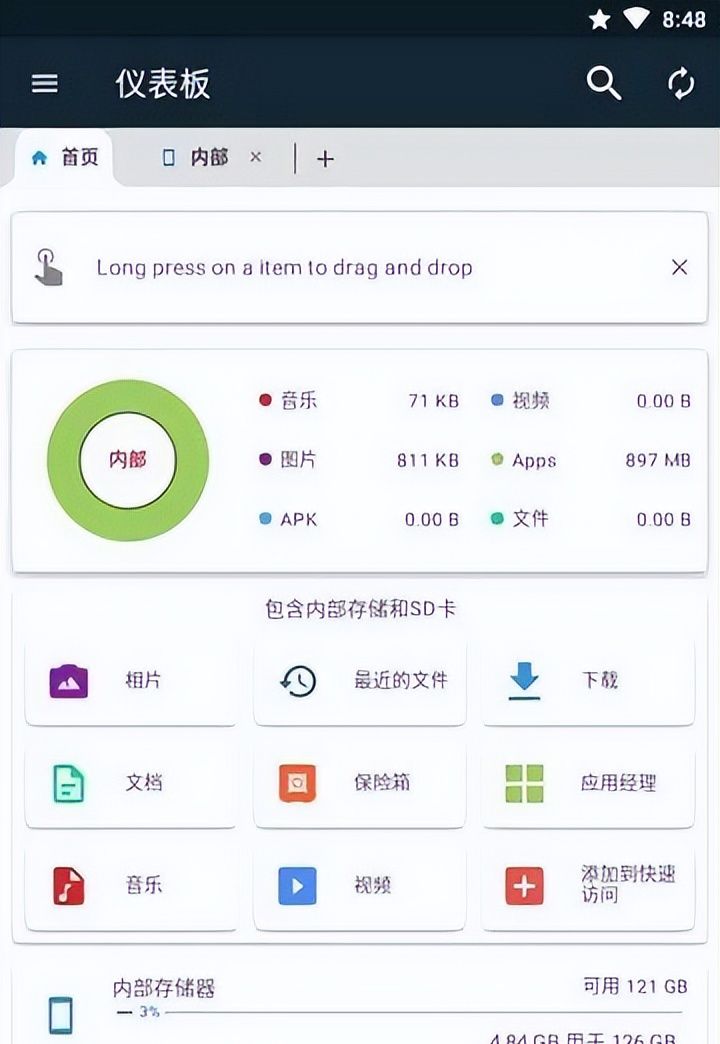
Task: Switch to the 首页 tab
Action: 66,158
